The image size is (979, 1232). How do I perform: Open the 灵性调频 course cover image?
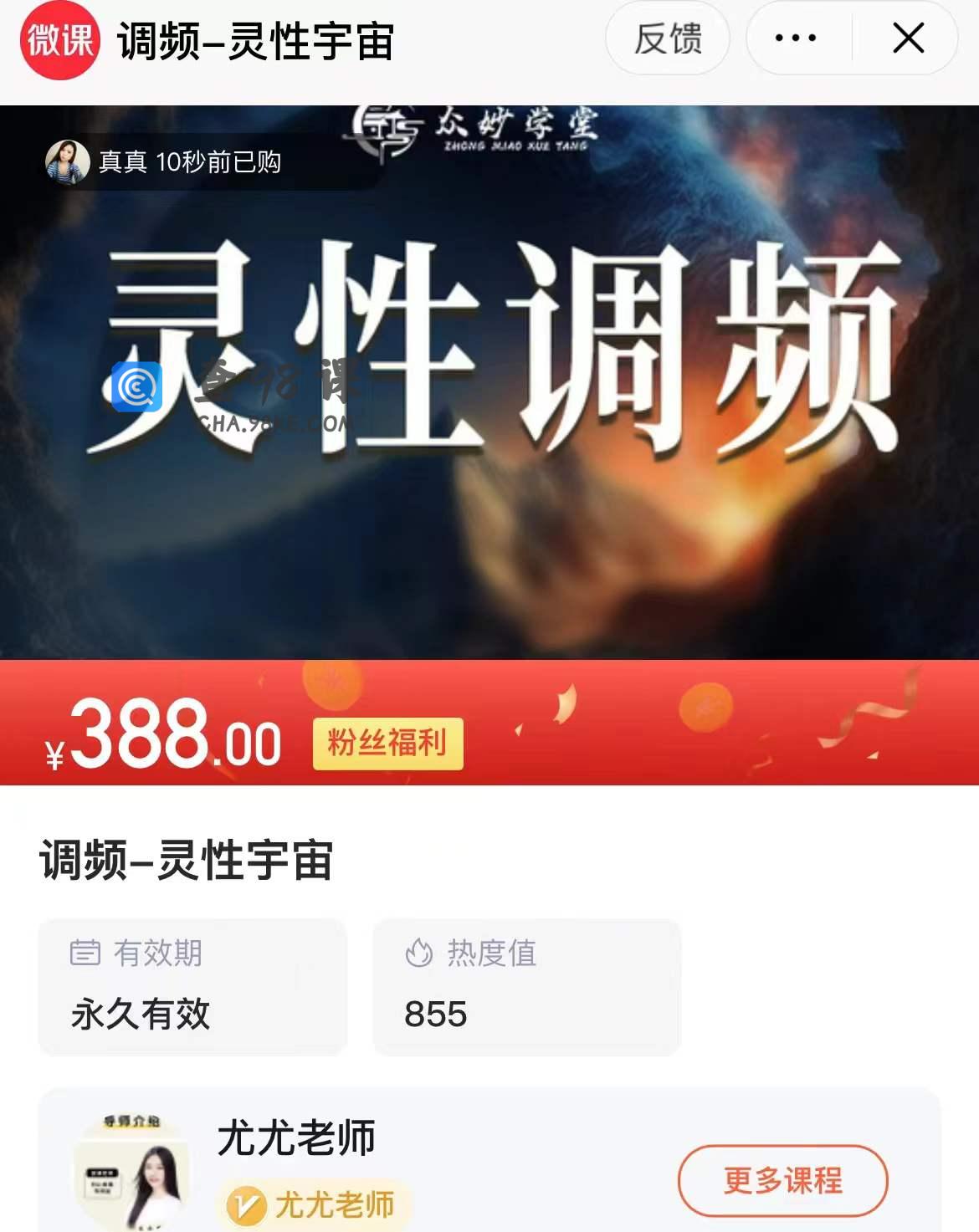click(489, 381)
